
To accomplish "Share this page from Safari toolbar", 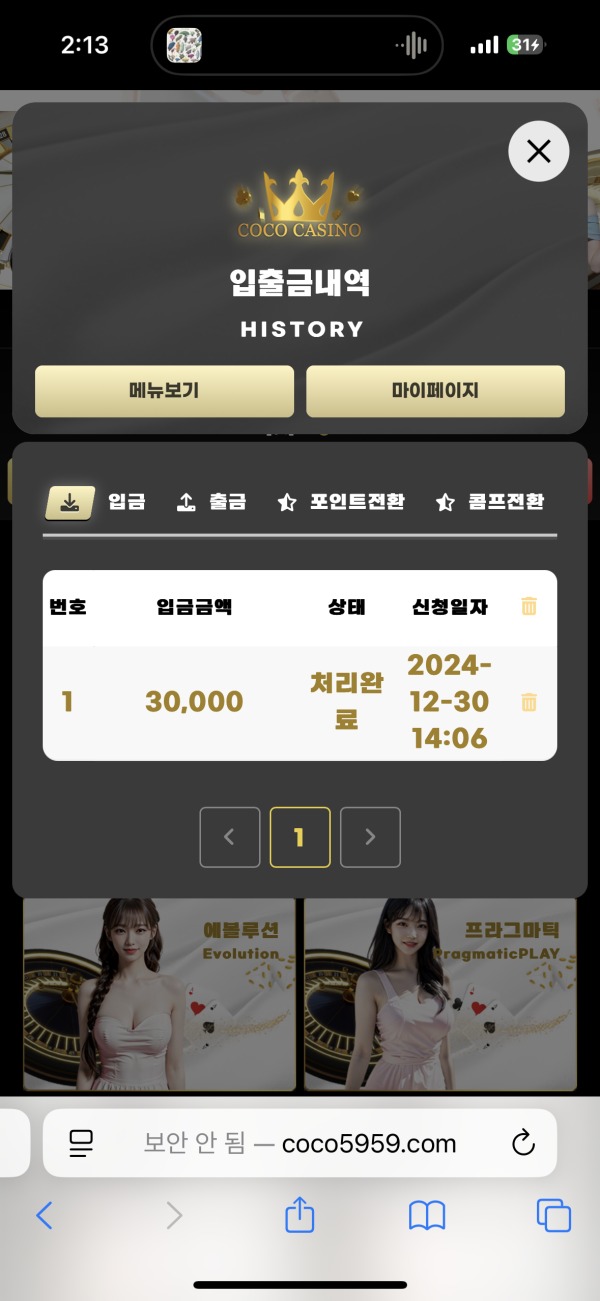I will click(x=300, y=1215).
